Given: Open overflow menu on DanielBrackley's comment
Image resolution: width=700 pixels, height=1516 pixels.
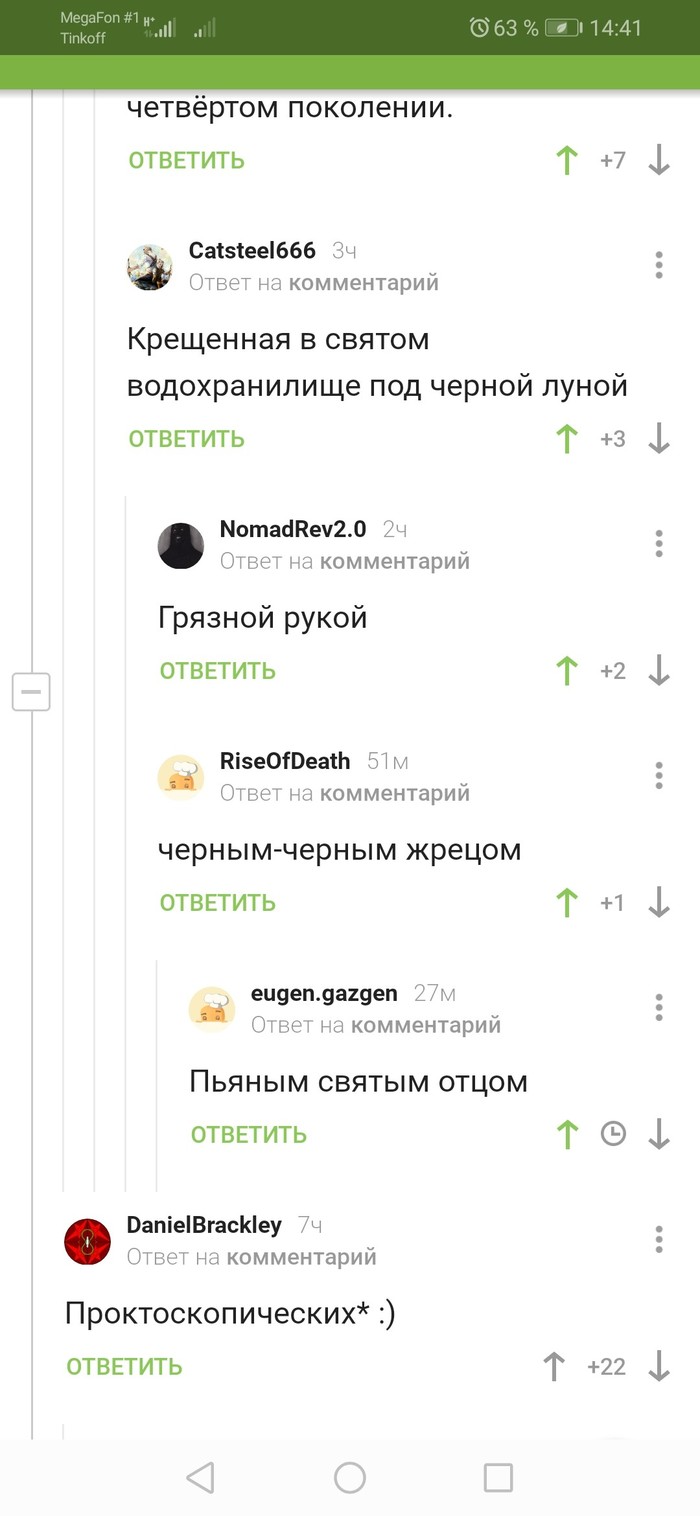Looking at the screenshot, I should pos(659,1239).
